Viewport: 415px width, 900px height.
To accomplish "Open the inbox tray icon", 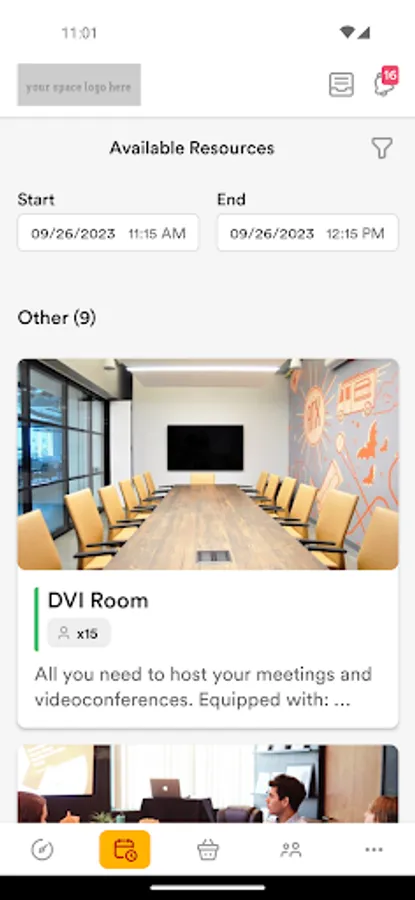I will pos(341,85).
